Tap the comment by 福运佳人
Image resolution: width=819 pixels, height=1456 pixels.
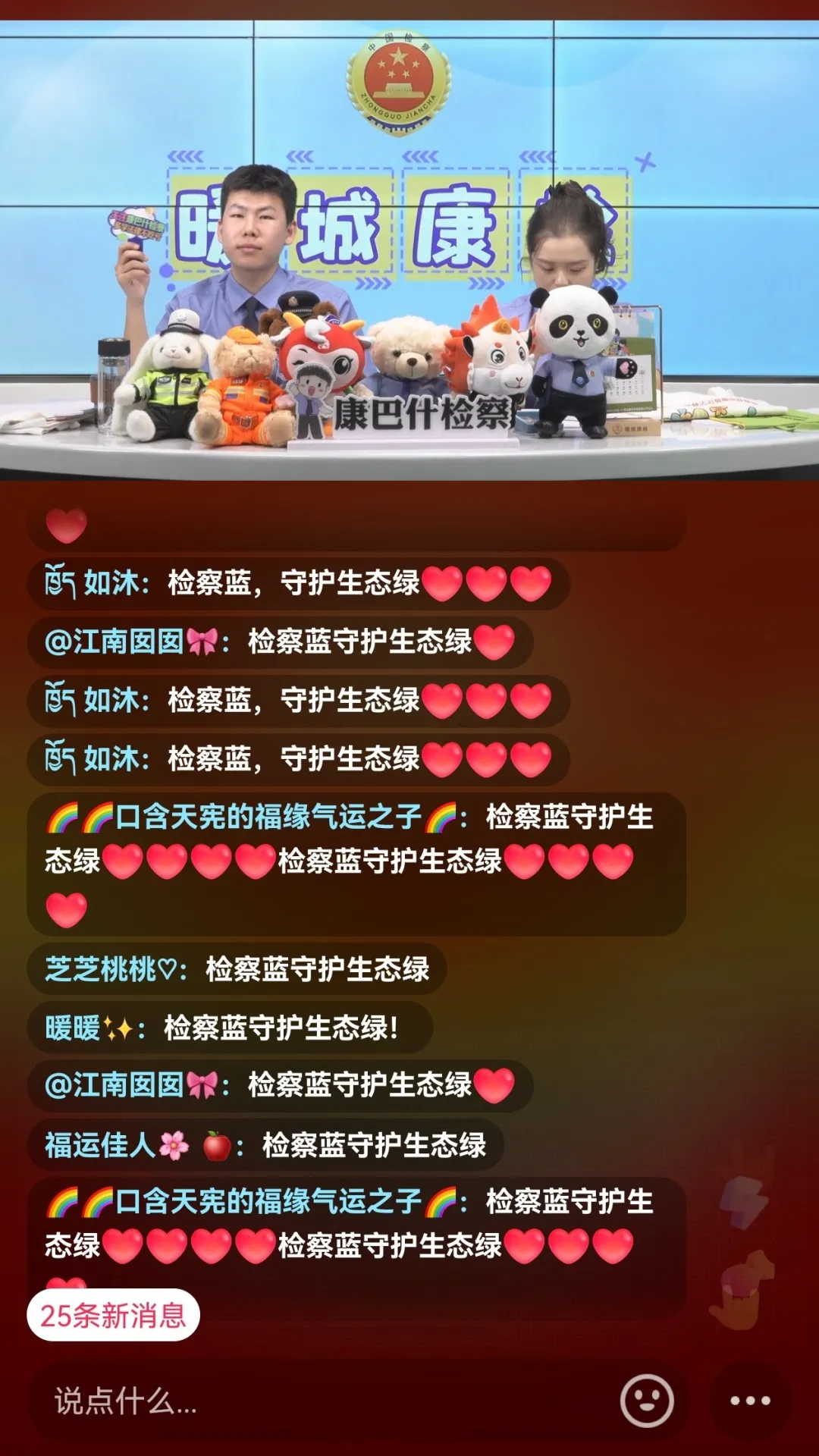[x=265, y=1145]
